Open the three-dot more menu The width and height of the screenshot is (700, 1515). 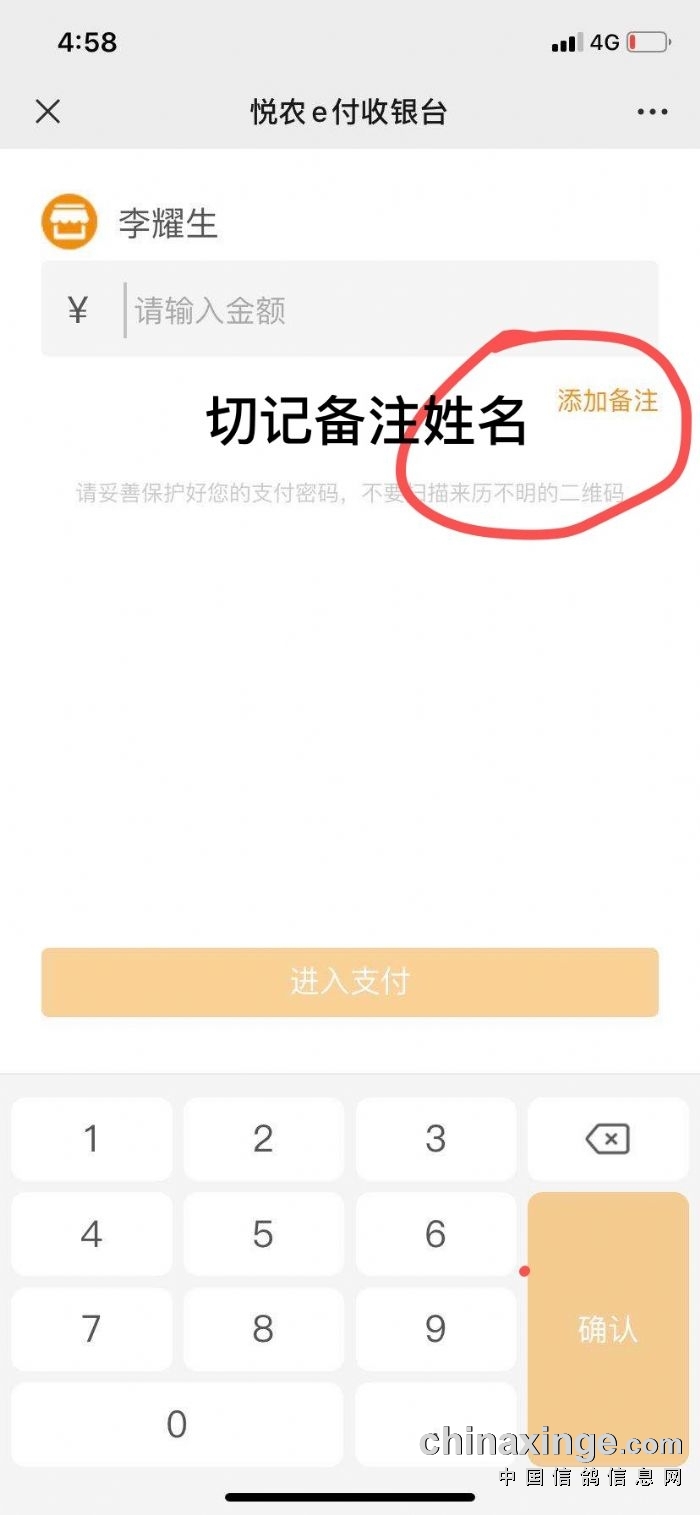(x=652, y=112)
